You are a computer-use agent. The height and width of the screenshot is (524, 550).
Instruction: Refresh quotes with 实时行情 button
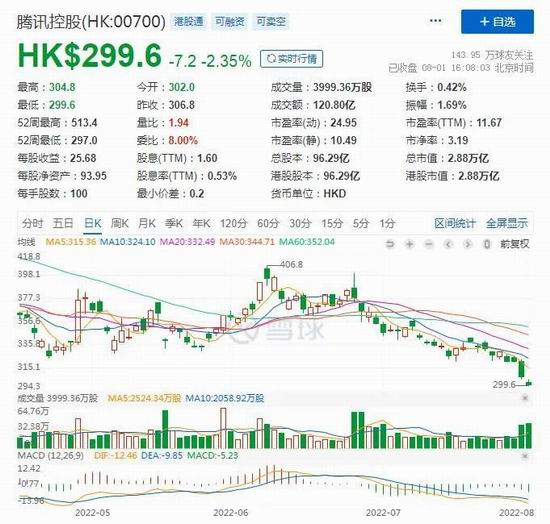point(291,59)
